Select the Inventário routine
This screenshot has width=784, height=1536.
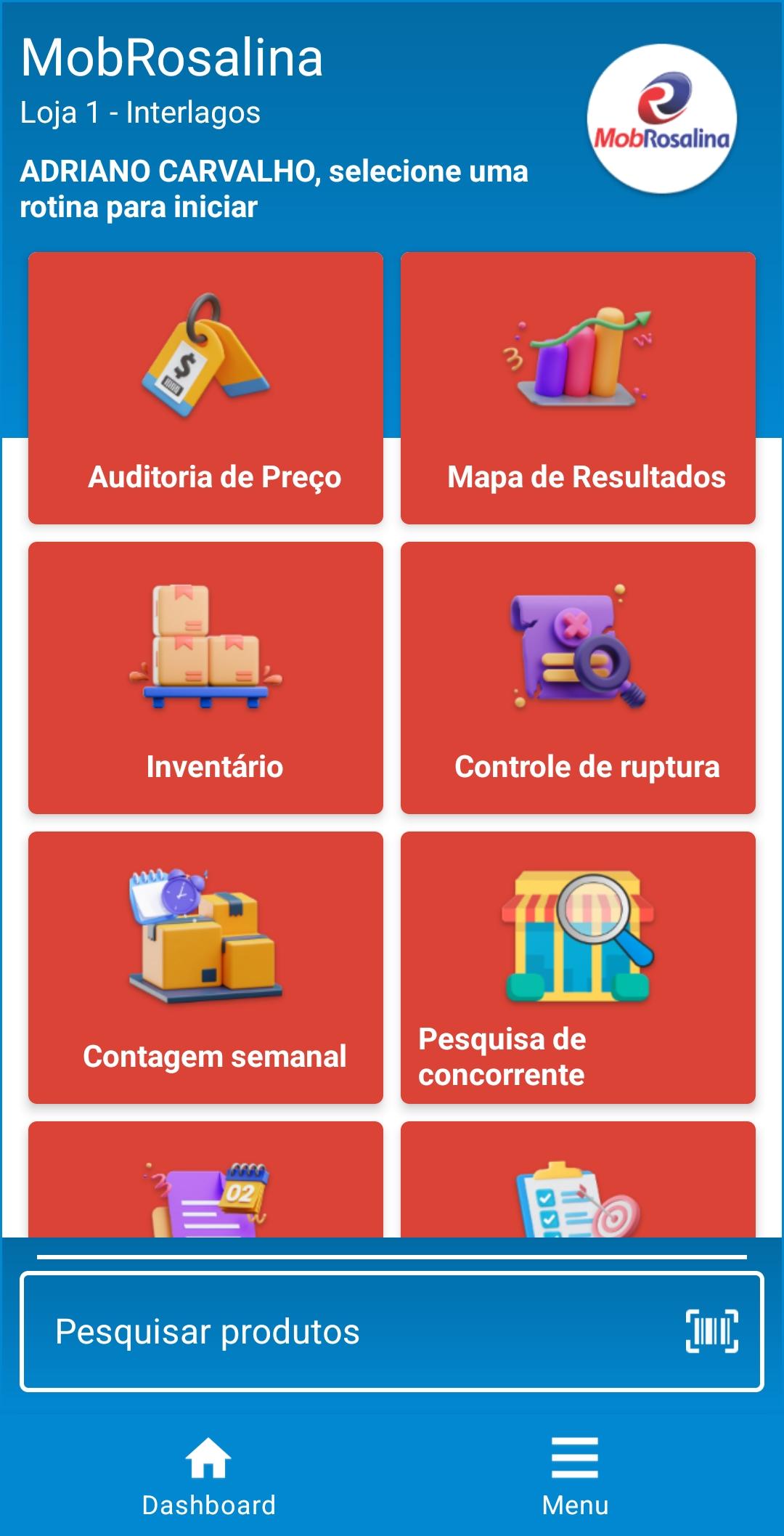click(205, 678)
